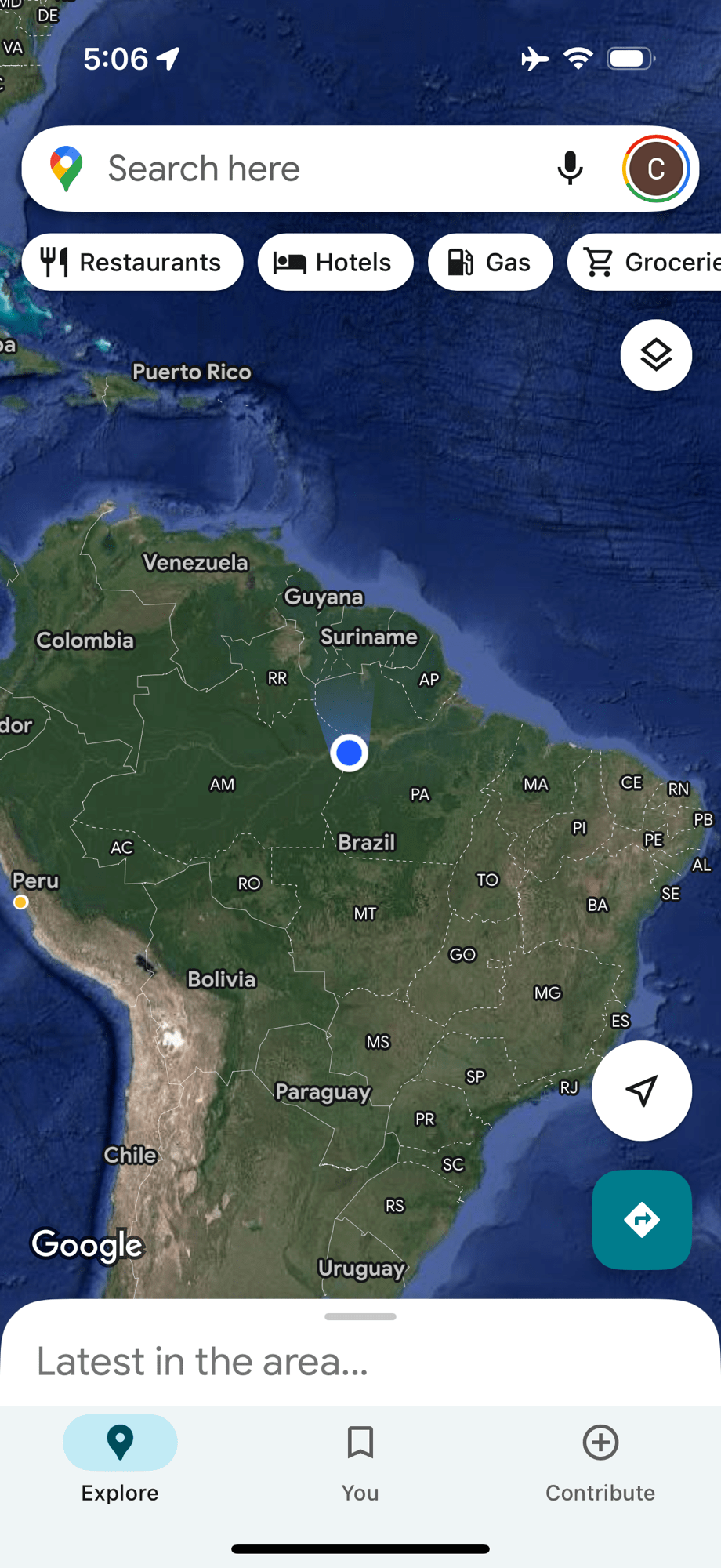
Task: Show Gas stations nearby
Action: pyautogui.click(x=490, y=262)
